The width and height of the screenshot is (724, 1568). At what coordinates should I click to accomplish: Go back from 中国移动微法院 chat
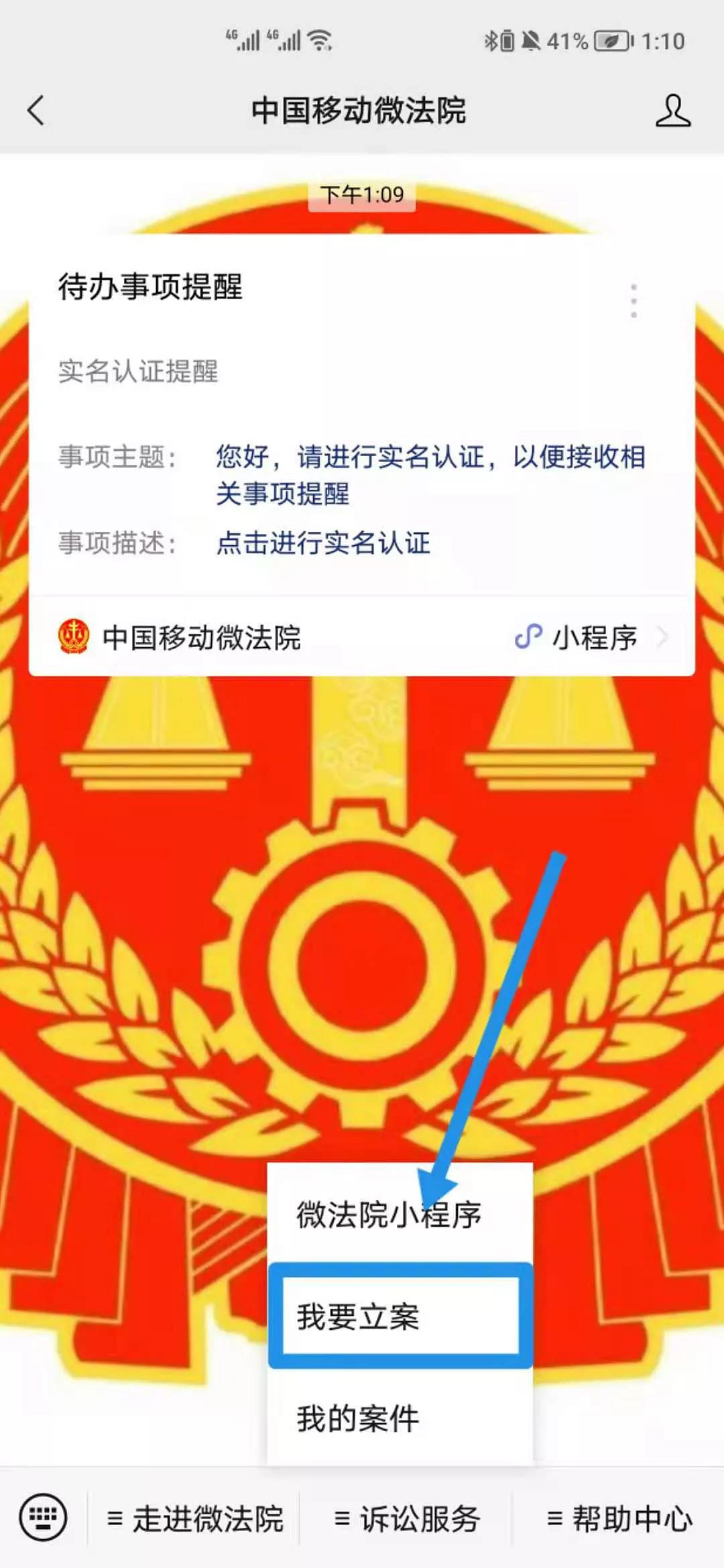pyautogui.click(x=36, y=110)
